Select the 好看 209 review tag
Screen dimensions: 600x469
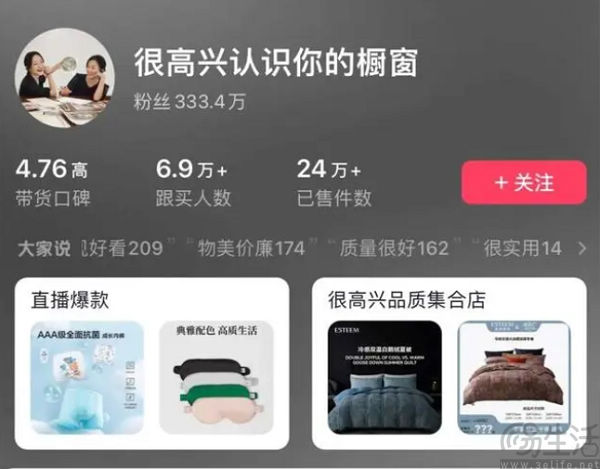click(x=127, y=247)
